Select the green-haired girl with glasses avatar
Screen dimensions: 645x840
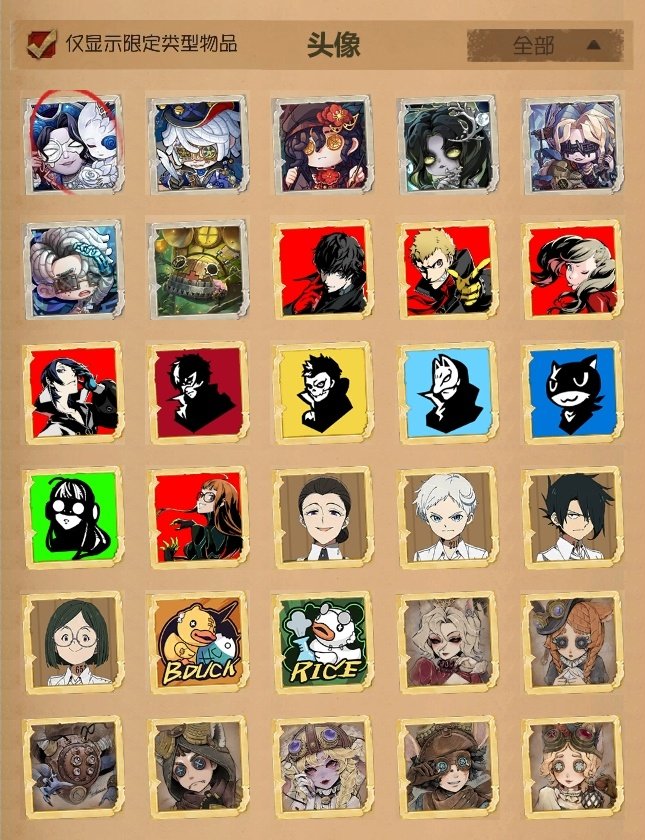71,642
